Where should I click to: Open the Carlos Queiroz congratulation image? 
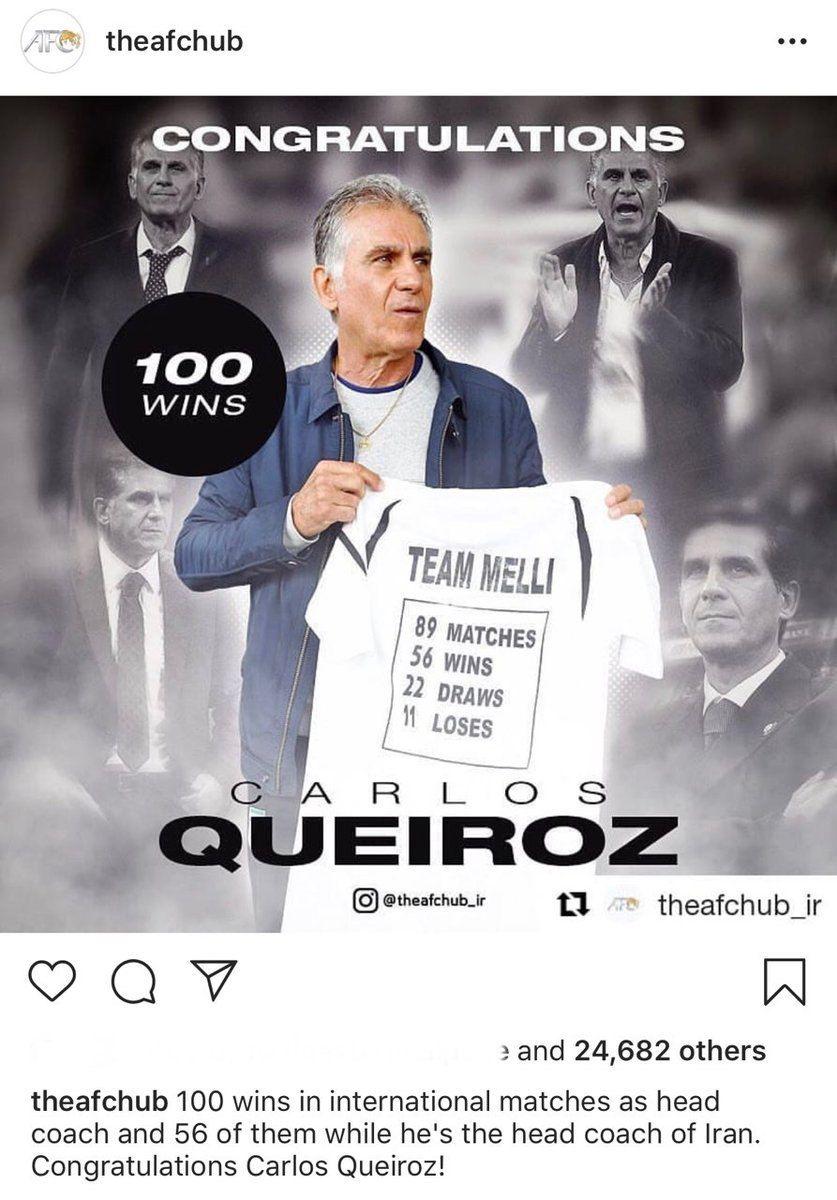[x=418, y=513]
